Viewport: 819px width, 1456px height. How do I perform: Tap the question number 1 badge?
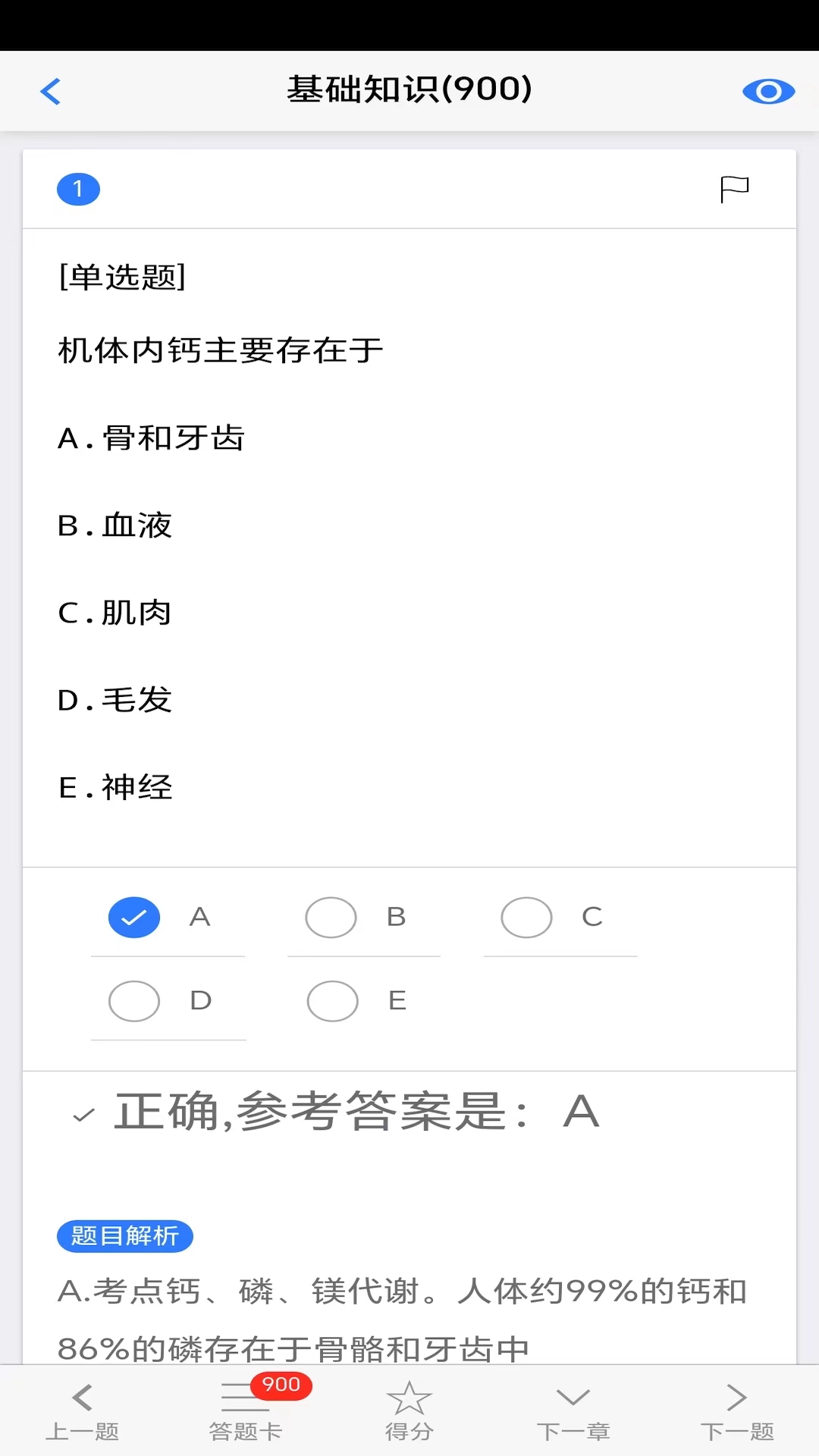[77, 188]
